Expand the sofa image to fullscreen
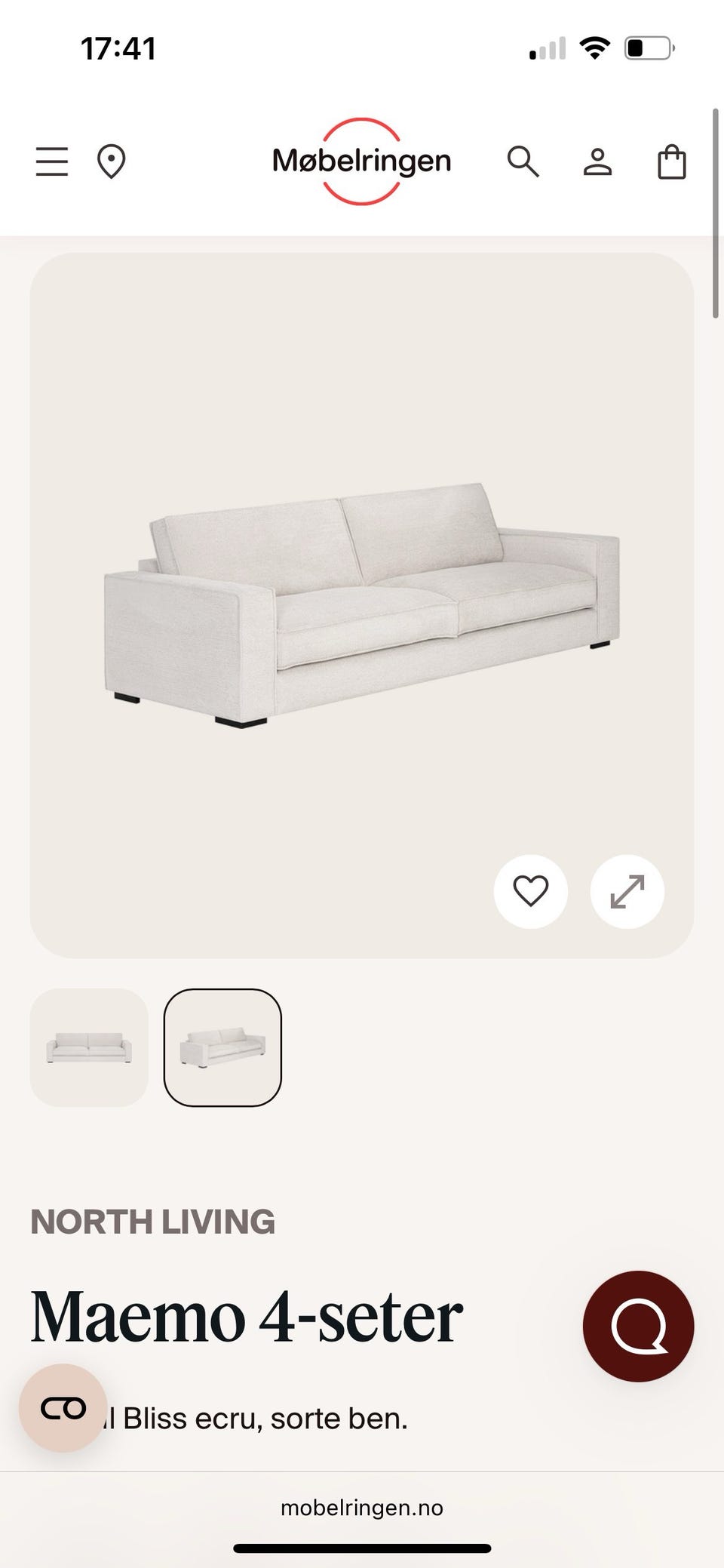 click(x=627, y=891)
